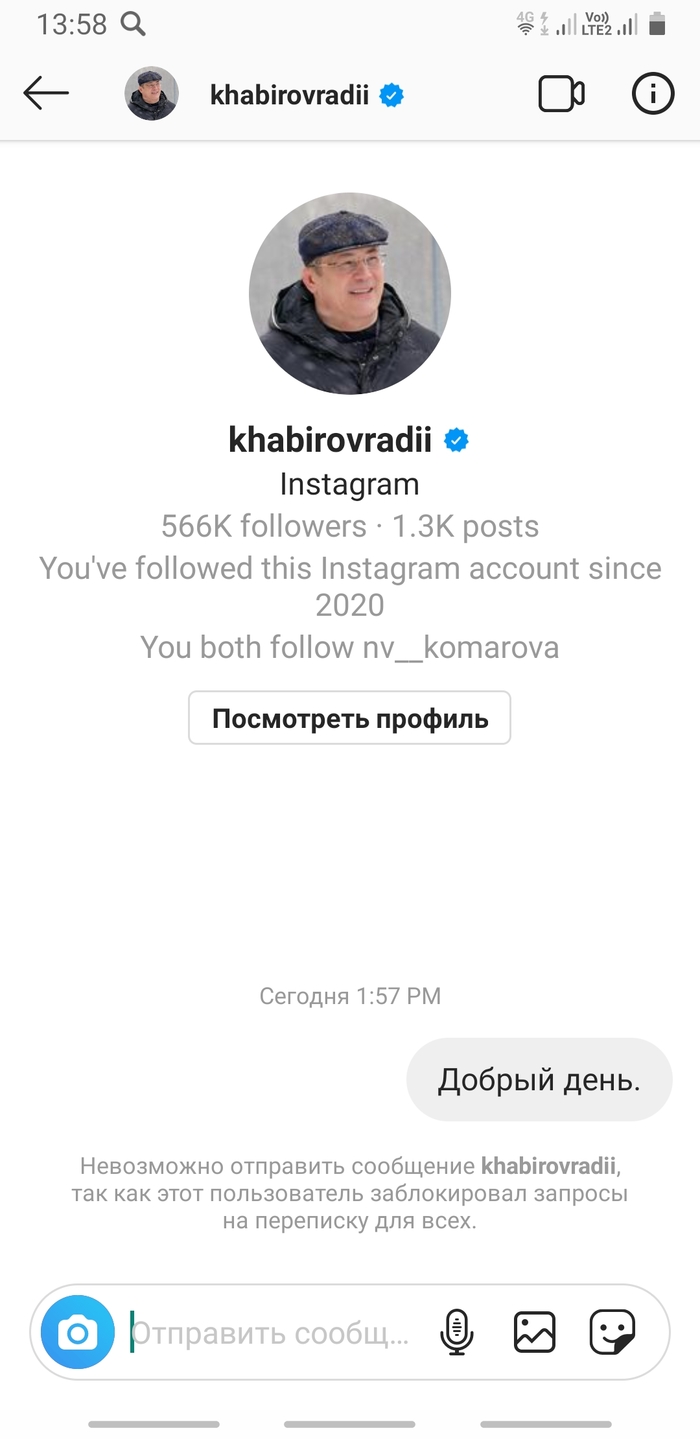Image resolution: width=700 pixels, height=1439 pixels.
Task: Tap the Посмотреть профиль button
Action: pyautogui.click(x=350, y=718)
